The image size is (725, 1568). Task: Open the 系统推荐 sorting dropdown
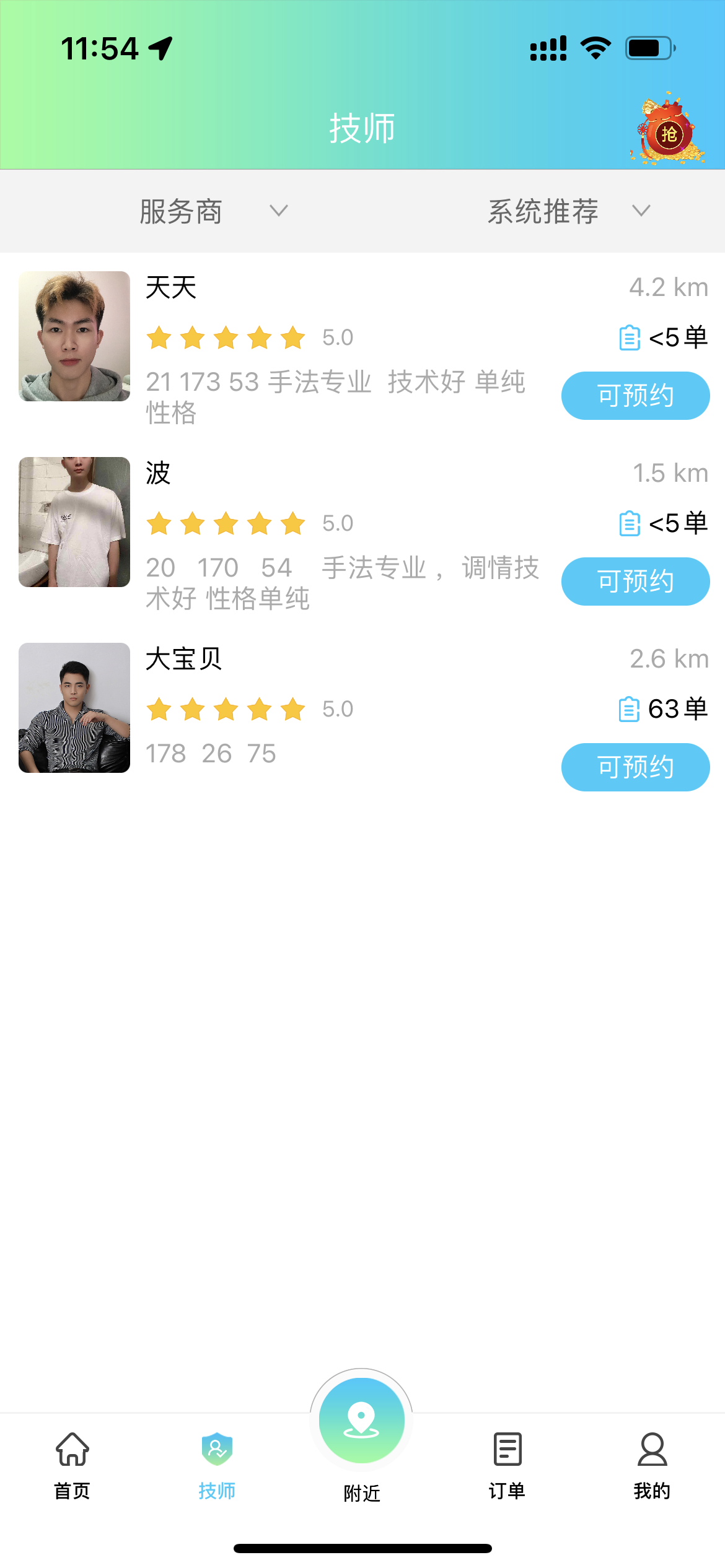tap(568, 211)
